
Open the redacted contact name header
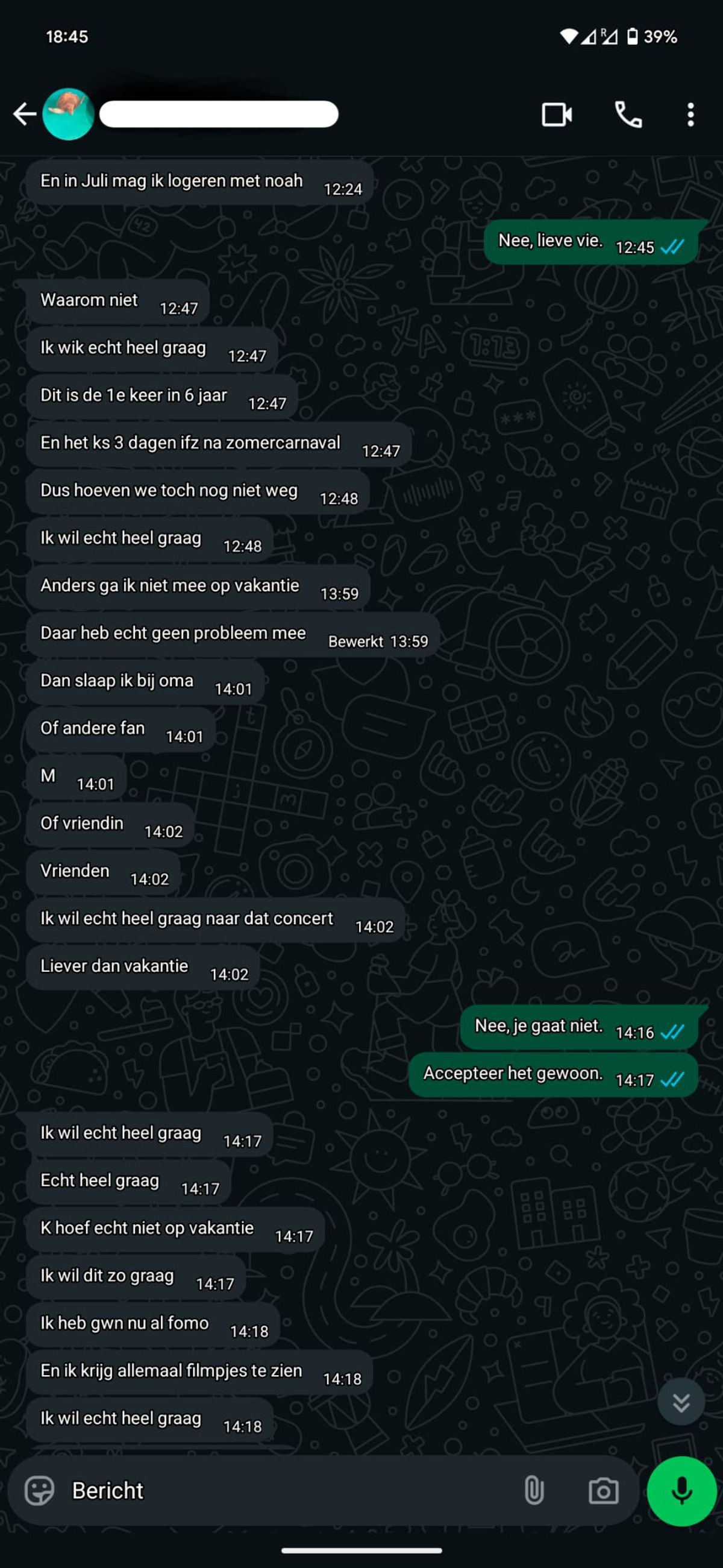click(219, 114)
